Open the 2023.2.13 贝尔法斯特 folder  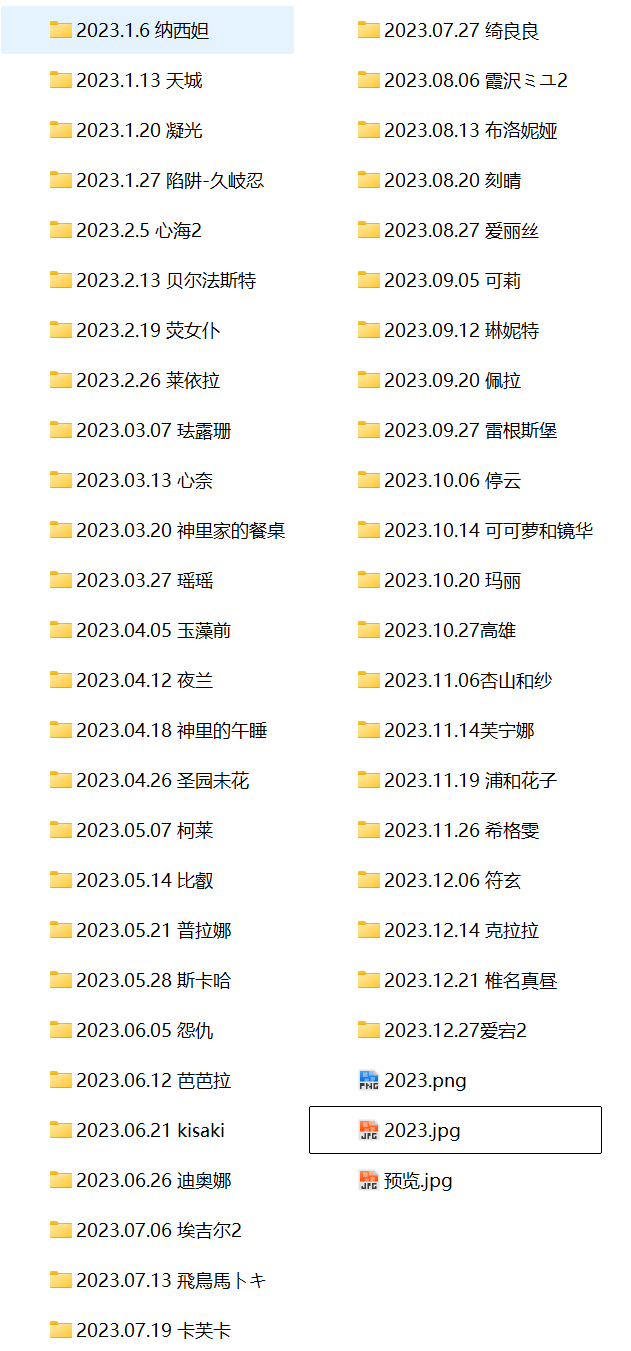(x=165, y=281)
